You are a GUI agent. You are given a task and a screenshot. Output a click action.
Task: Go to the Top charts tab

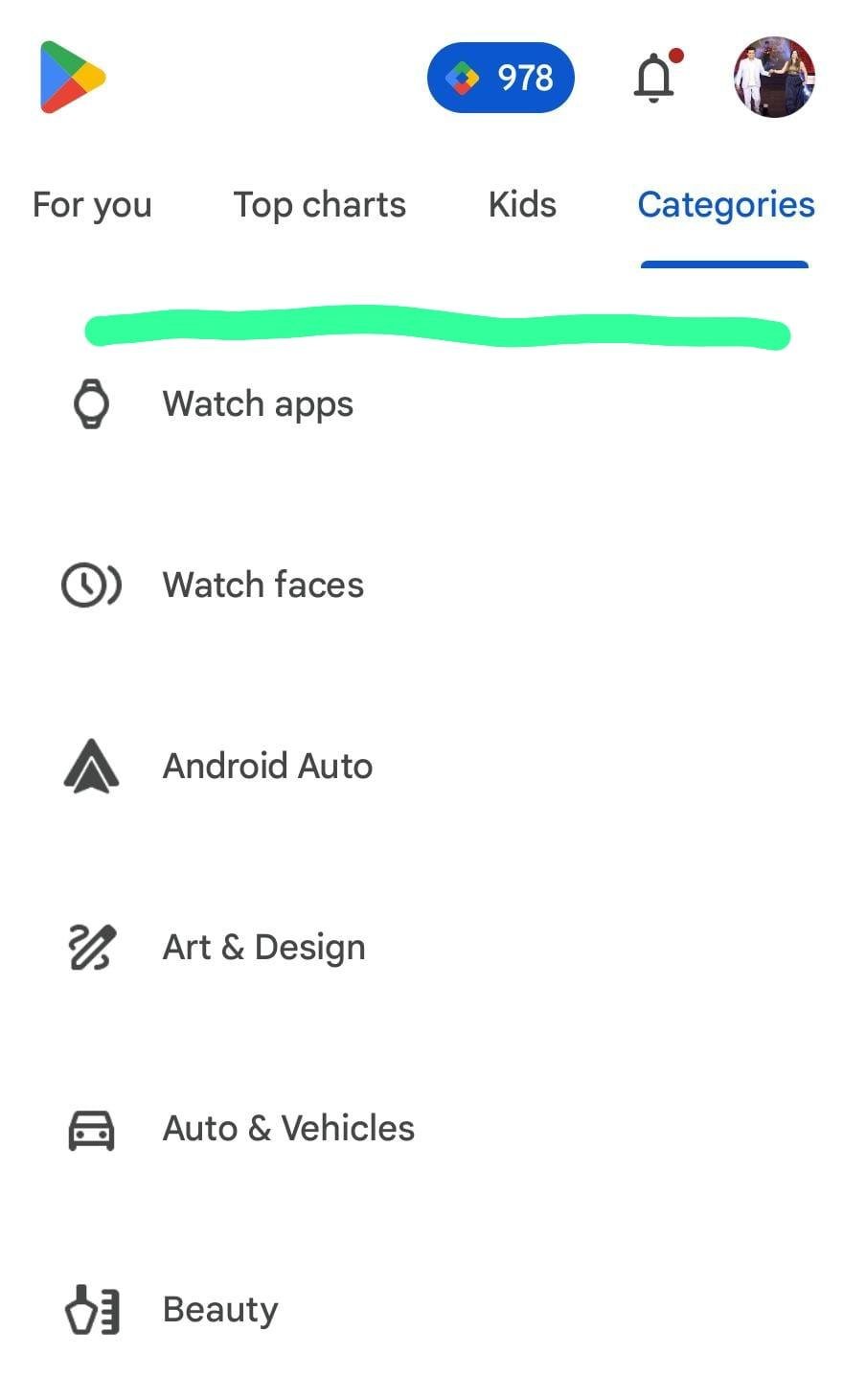(x=319, y=205)
